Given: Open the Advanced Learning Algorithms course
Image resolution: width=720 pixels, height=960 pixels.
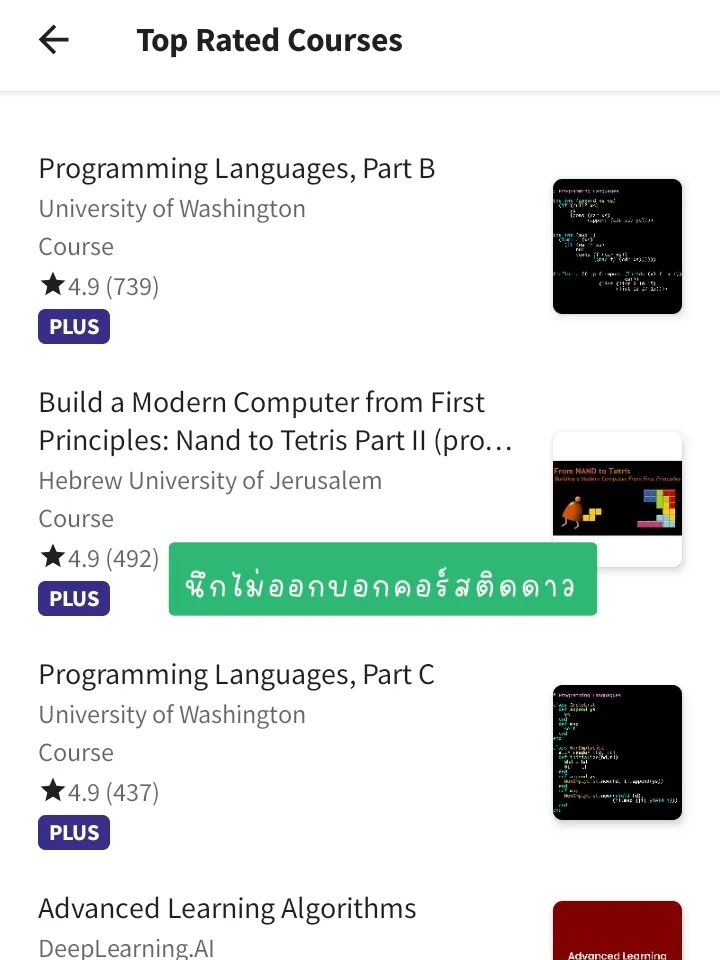Looking at the screenshot, I should (x=227, y=908).
